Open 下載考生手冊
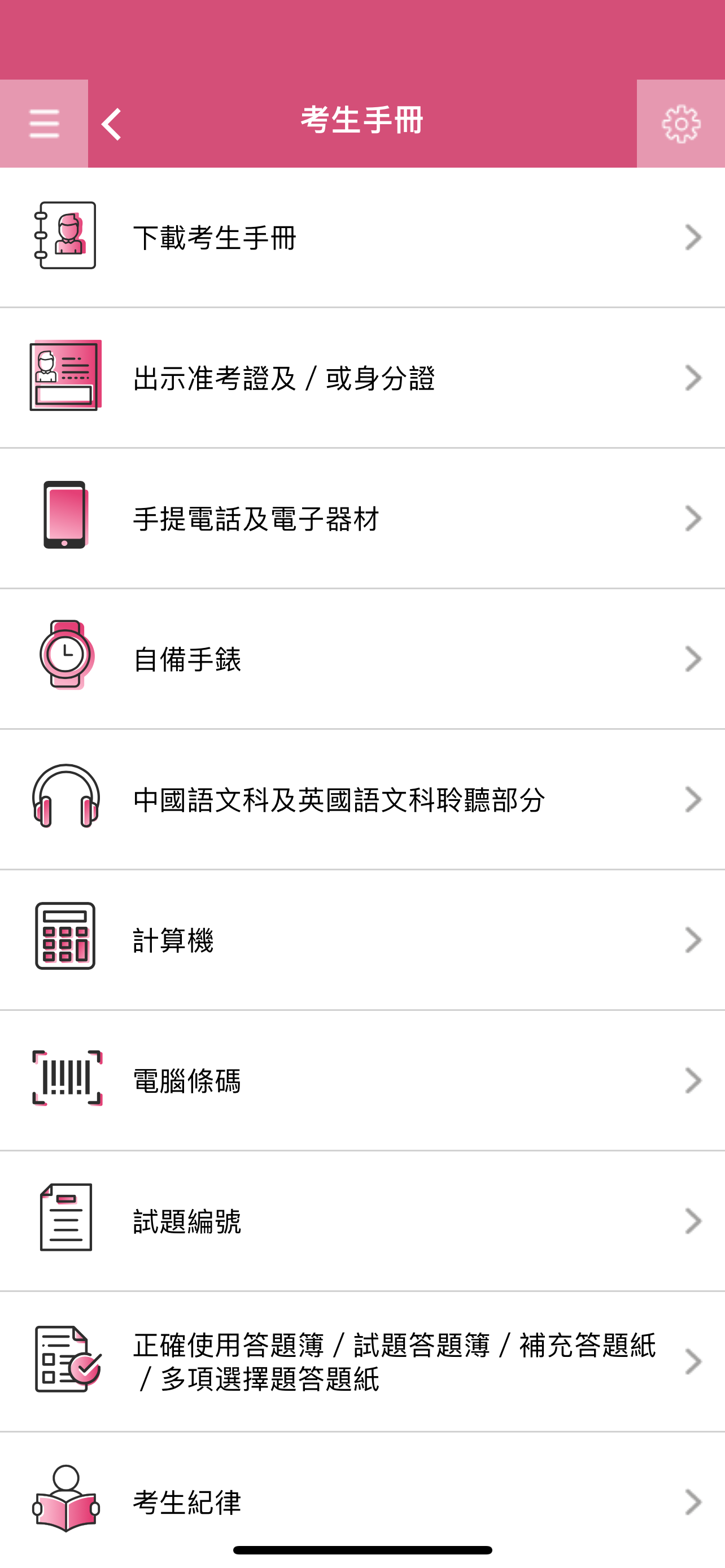This screenshot has height=1568, width=725. pos(362,238)
